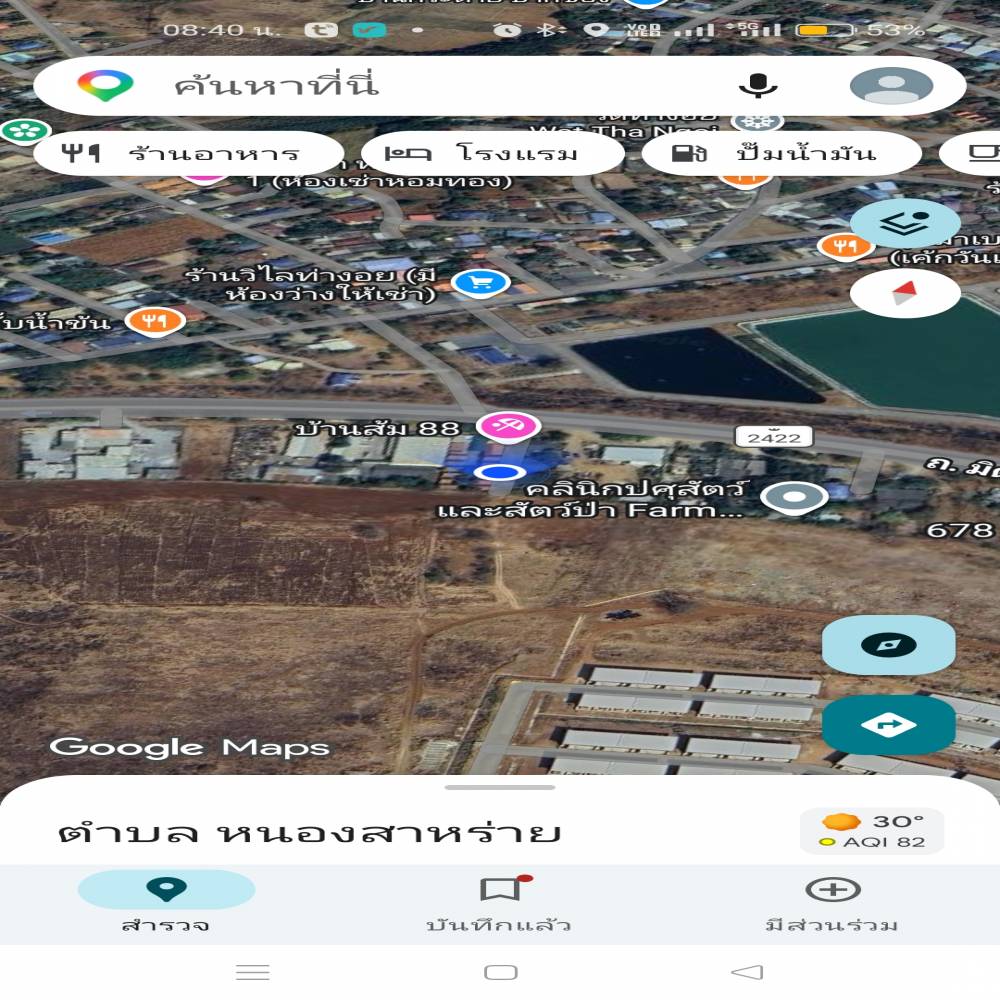The width and height of the screenshot is (1000, 1000).
Task: Open the บ้านส้ม 88 map pin
Action: (x=509, y=427)
